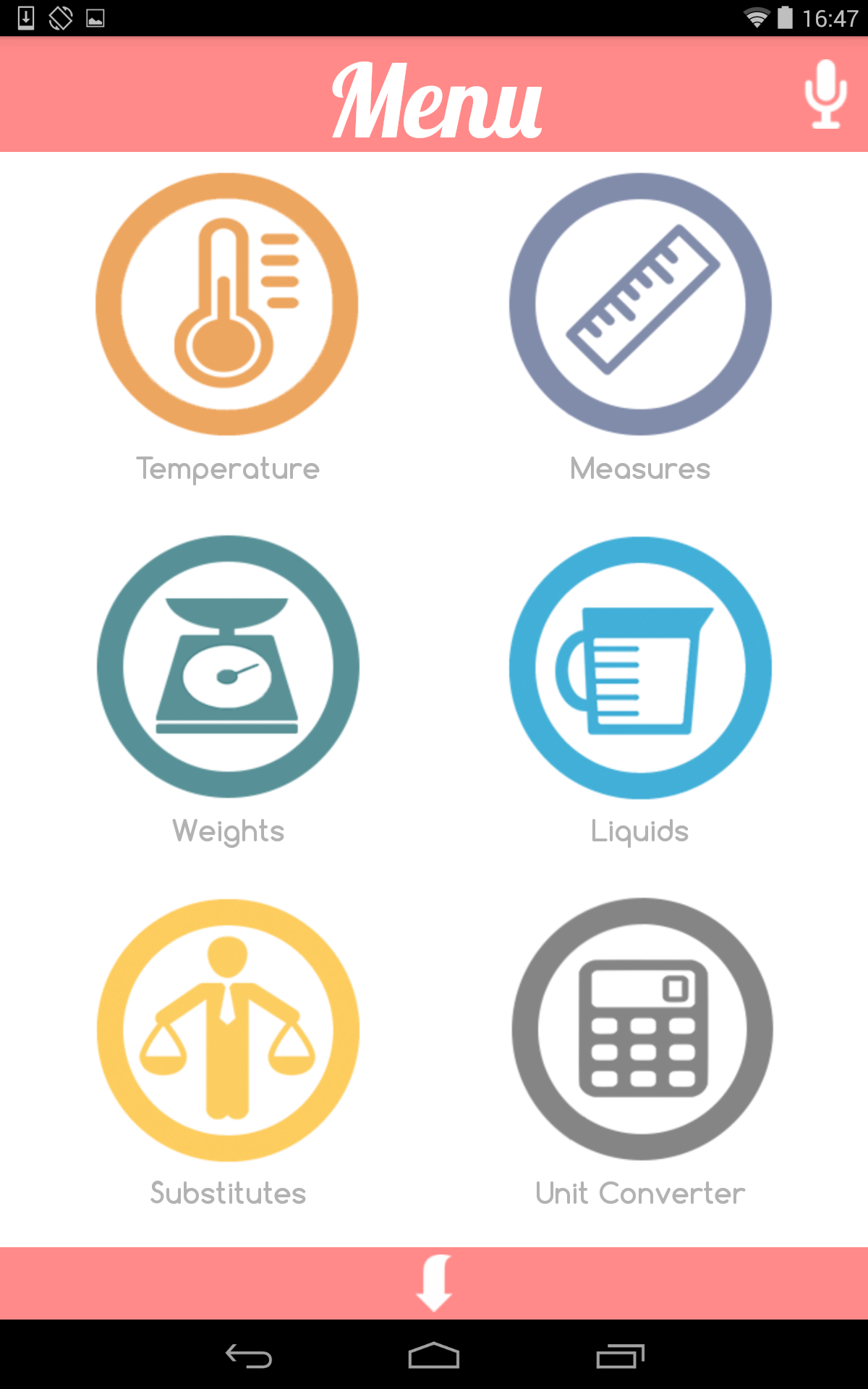Launch the Unit Converter
The image size is (868, 1389).
642,1029
